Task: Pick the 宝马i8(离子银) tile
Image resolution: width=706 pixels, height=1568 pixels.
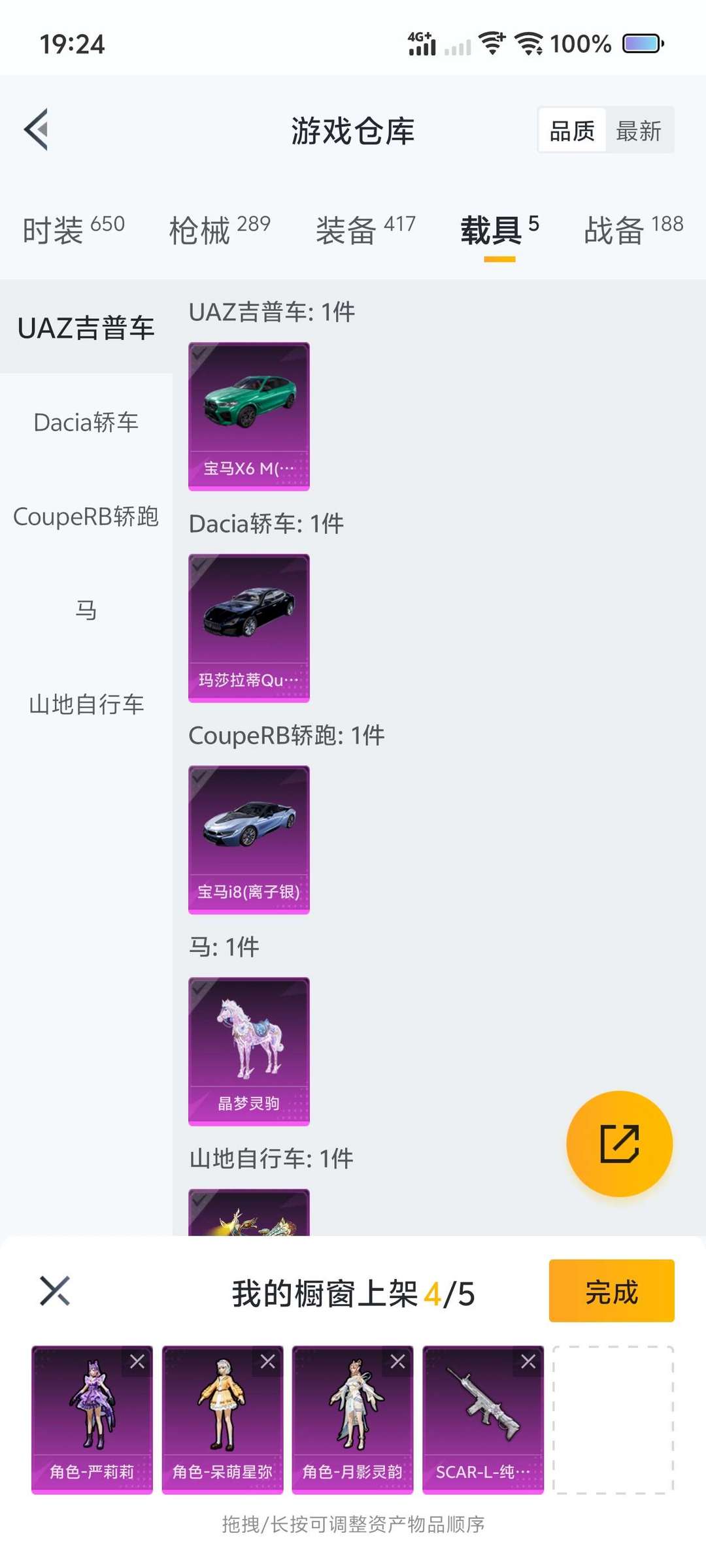Action: [249, 840]
